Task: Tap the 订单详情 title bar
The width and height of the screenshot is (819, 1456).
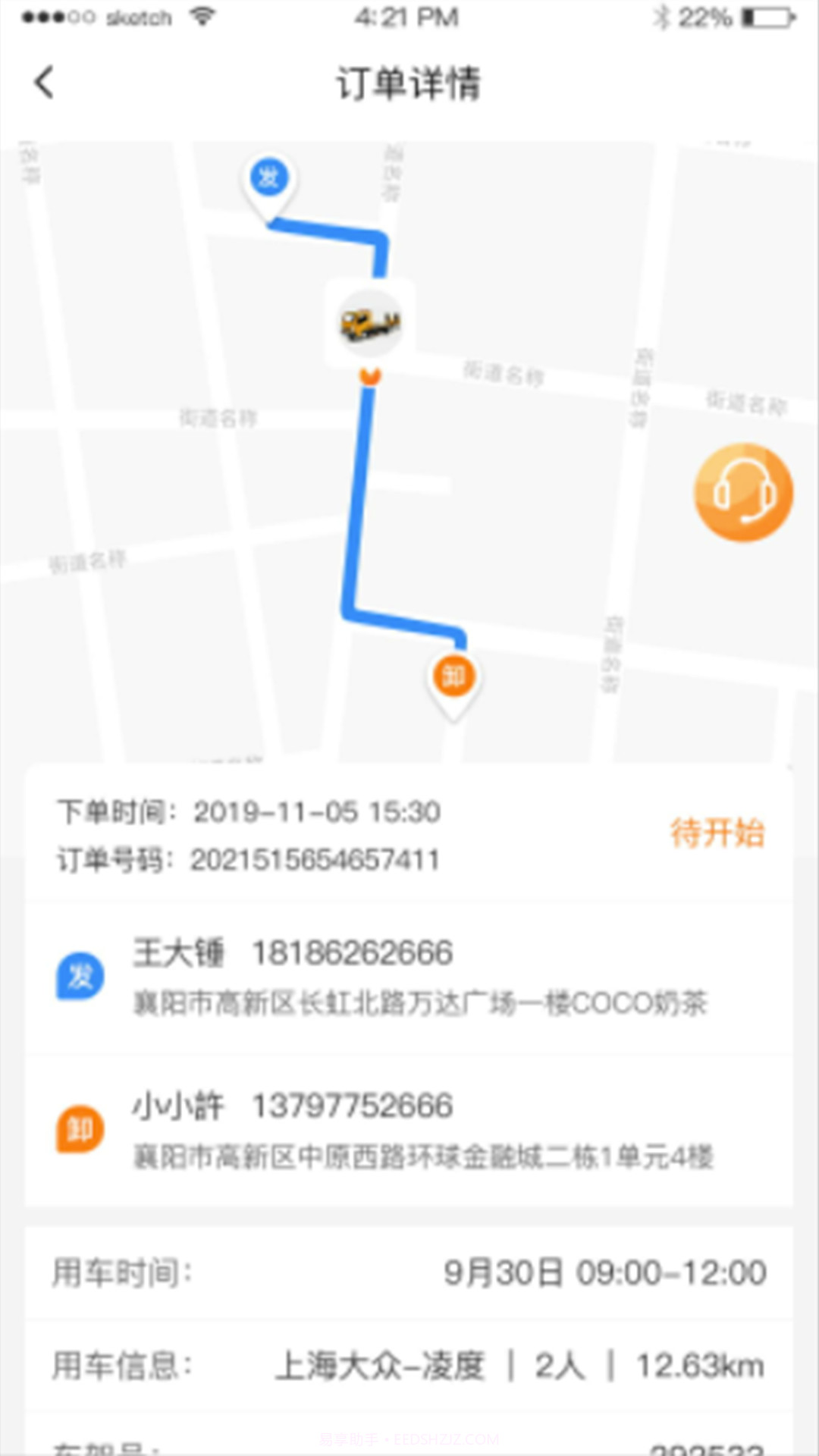Action: (409, 83)
